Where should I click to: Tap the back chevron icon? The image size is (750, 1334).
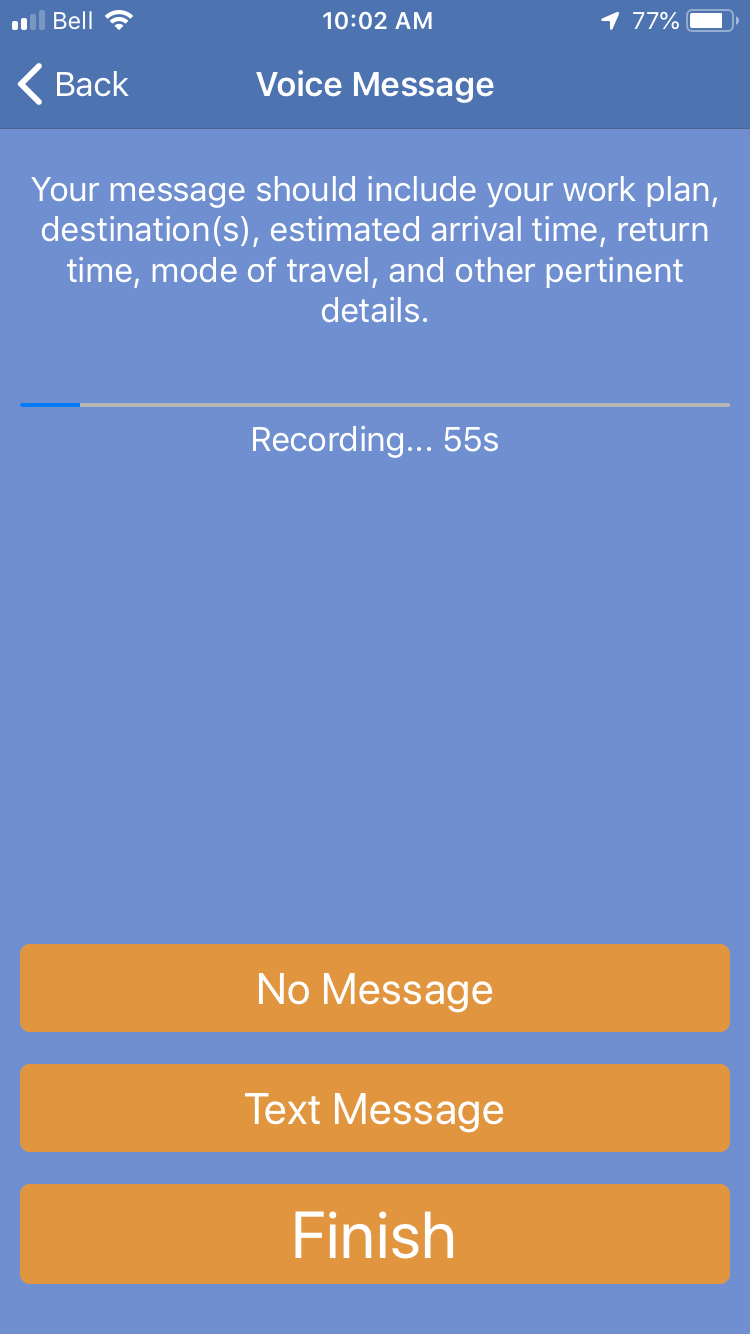tap(27, 85)
